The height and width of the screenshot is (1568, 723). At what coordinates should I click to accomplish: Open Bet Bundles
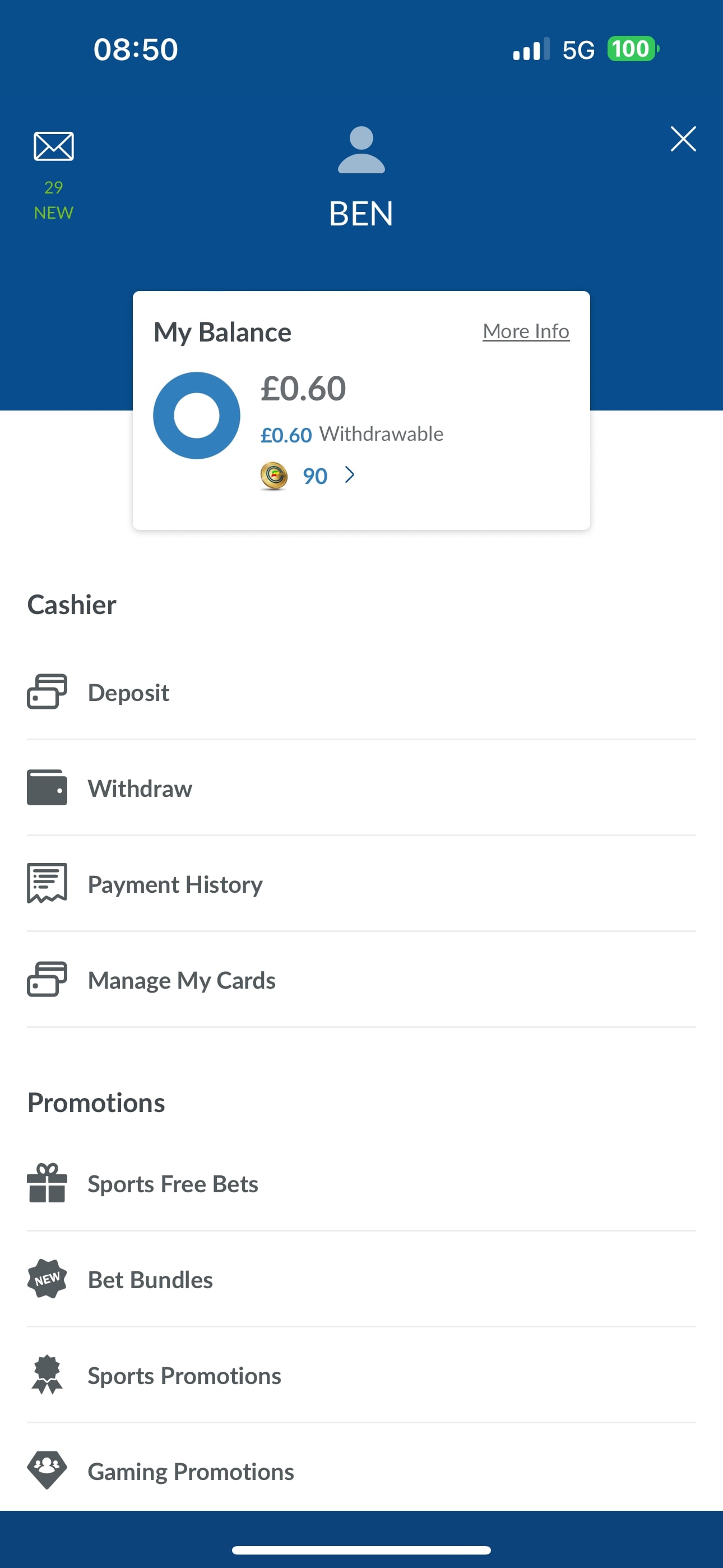point(150,1280)
